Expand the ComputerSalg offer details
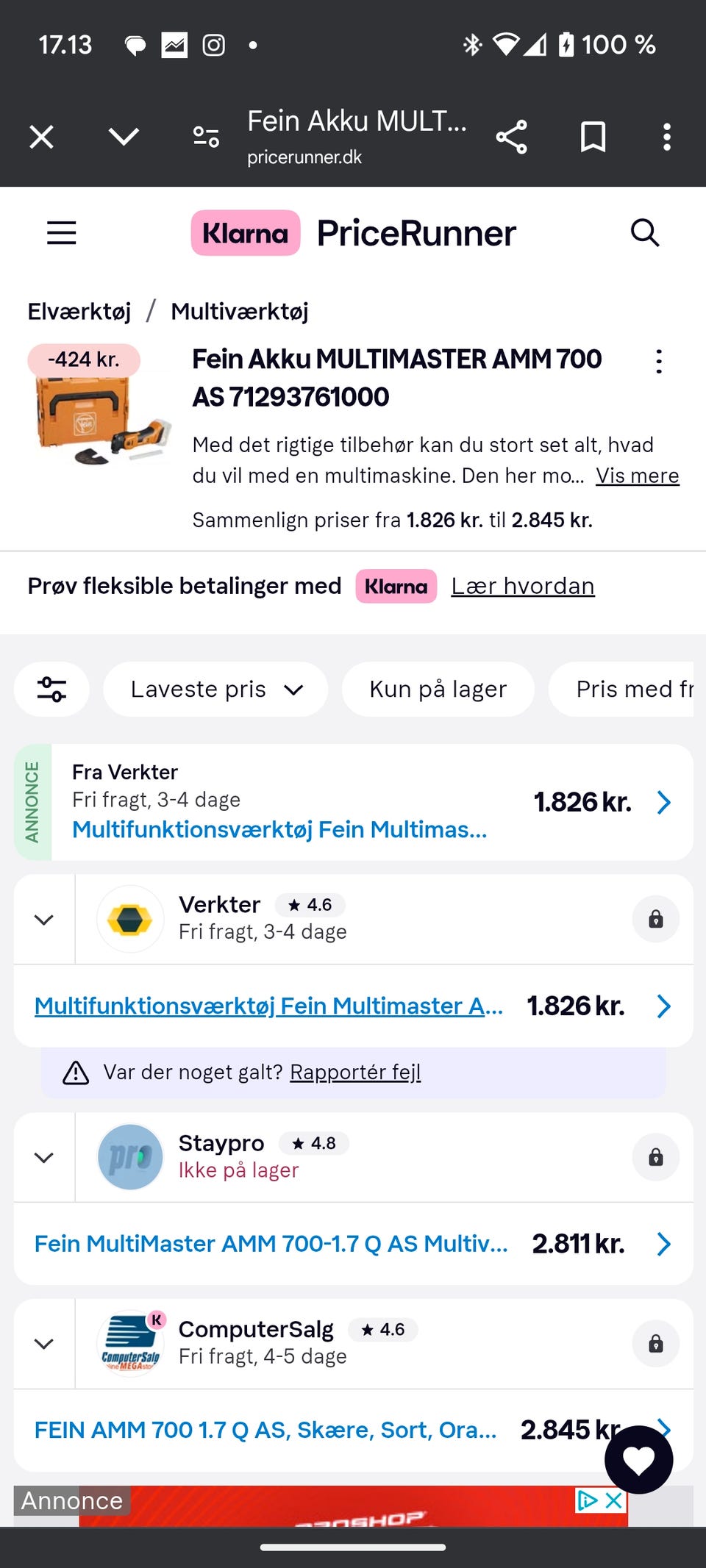The image size is (706, 1568). click(43, 1344)
